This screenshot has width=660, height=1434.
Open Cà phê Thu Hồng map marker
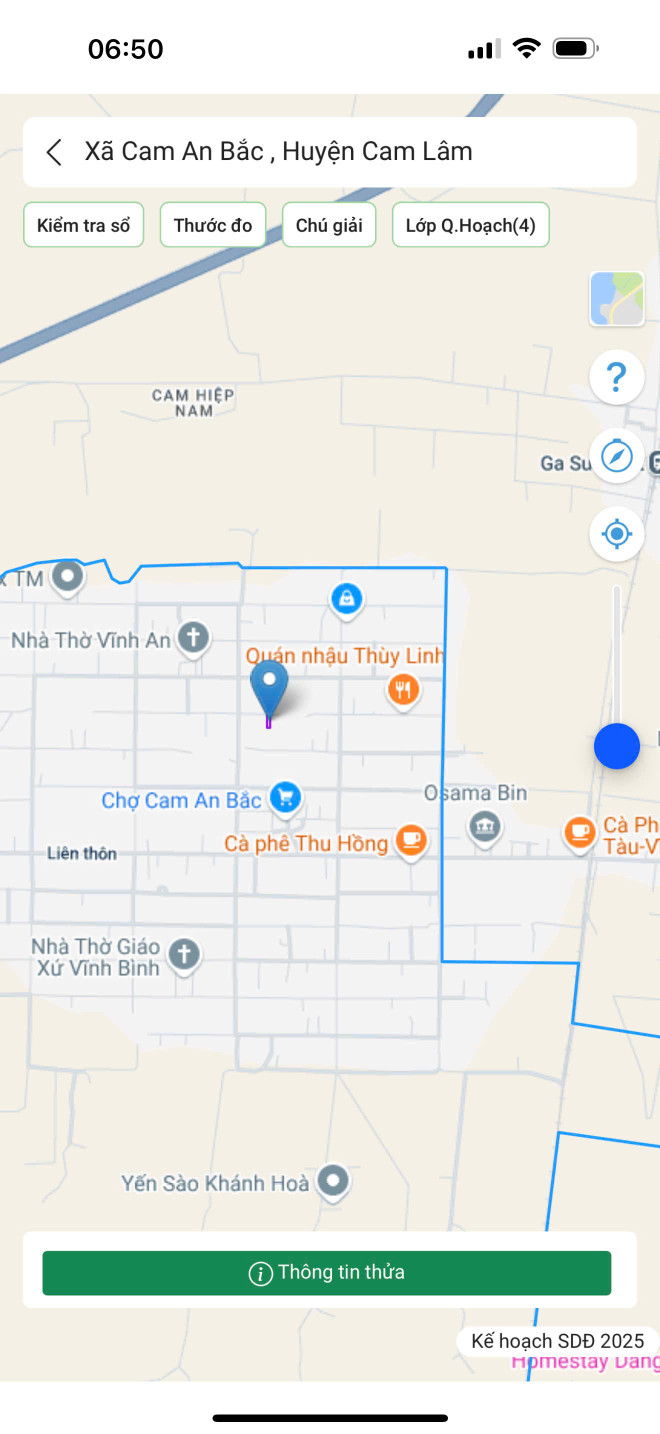click(x=410, y=840)
